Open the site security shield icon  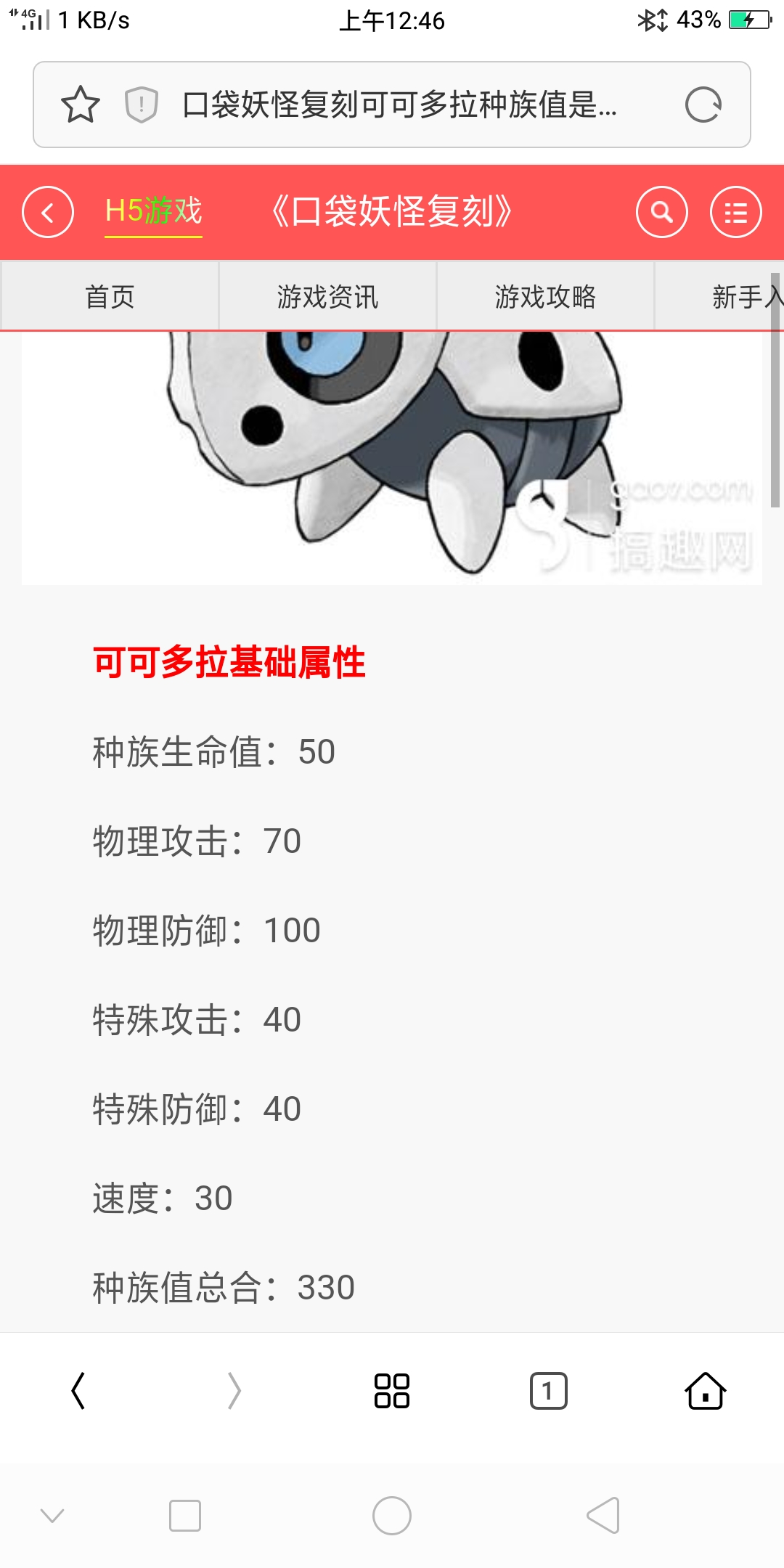(142, 105)
